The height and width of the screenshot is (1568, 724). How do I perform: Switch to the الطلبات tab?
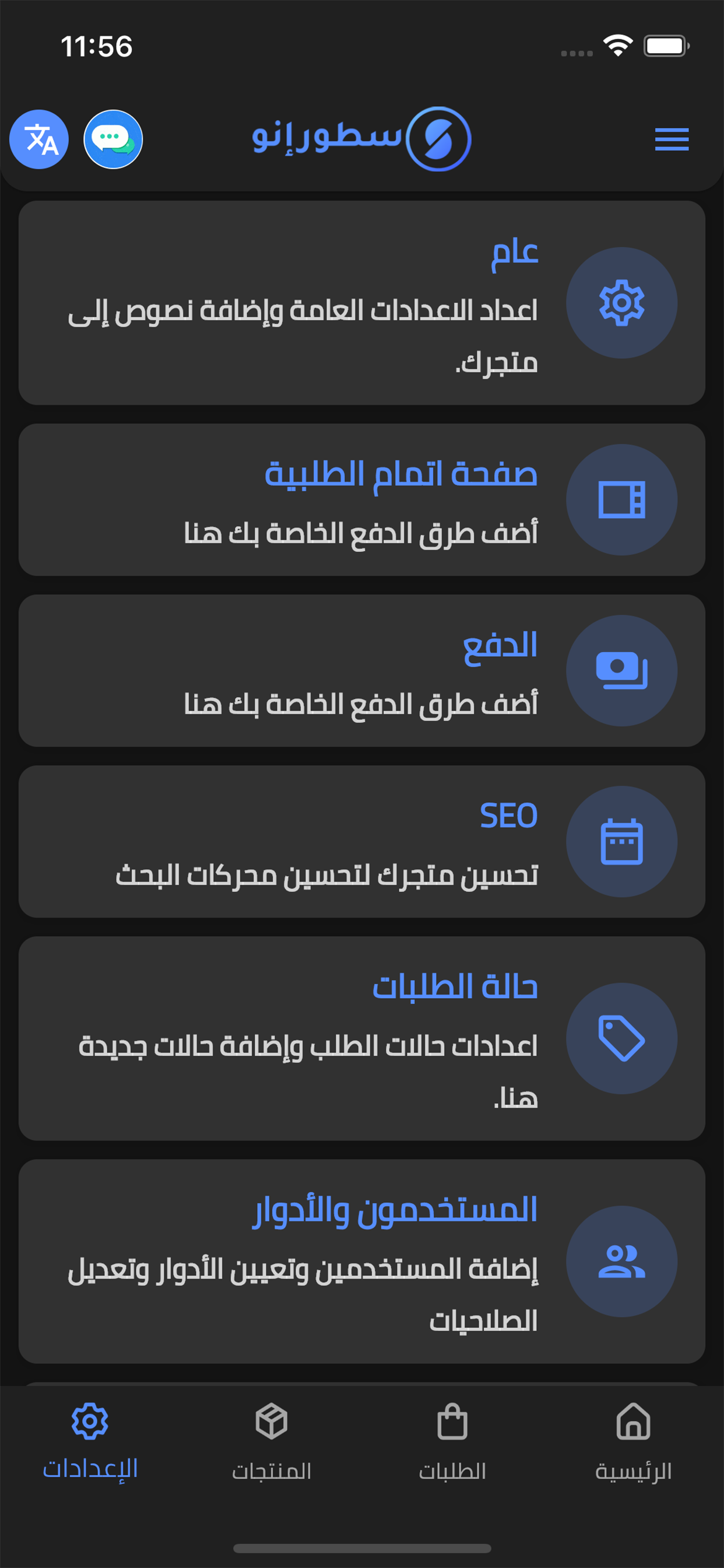coord(452,1443)
